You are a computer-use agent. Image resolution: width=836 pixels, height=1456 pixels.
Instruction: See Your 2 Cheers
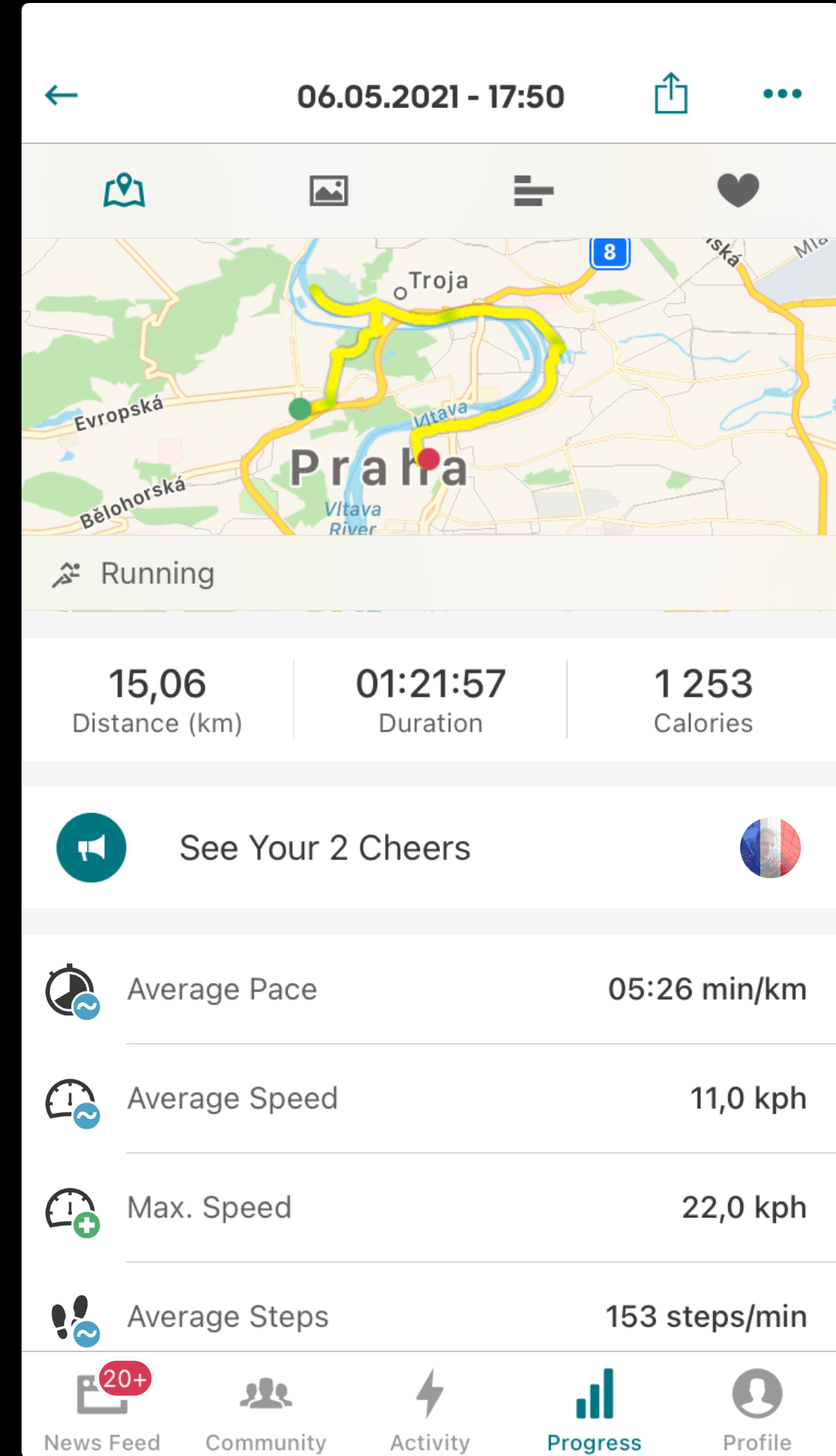(x=429, y=848)
